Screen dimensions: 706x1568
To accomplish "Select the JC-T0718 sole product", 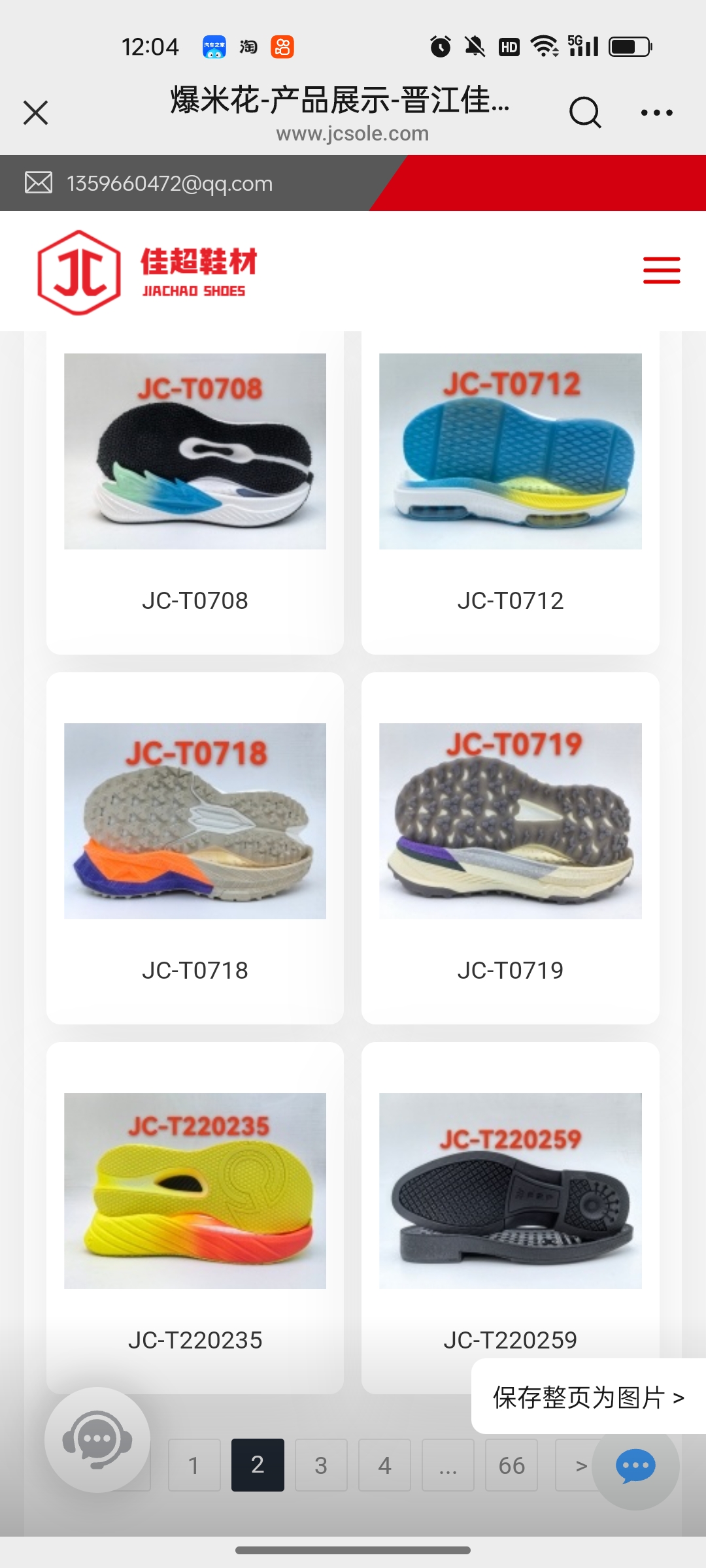I will [195, 849].
